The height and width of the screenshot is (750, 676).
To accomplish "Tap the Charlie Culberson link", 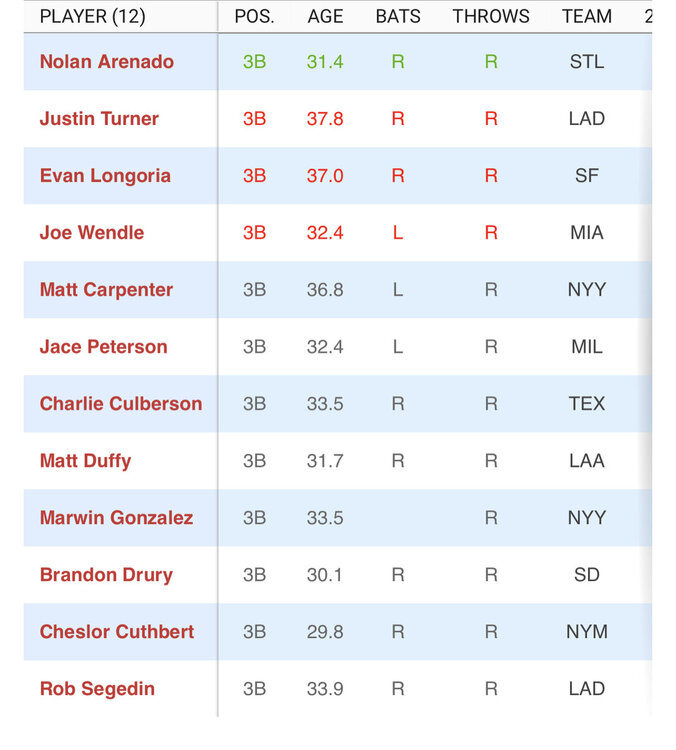I will tap(120, 404).
